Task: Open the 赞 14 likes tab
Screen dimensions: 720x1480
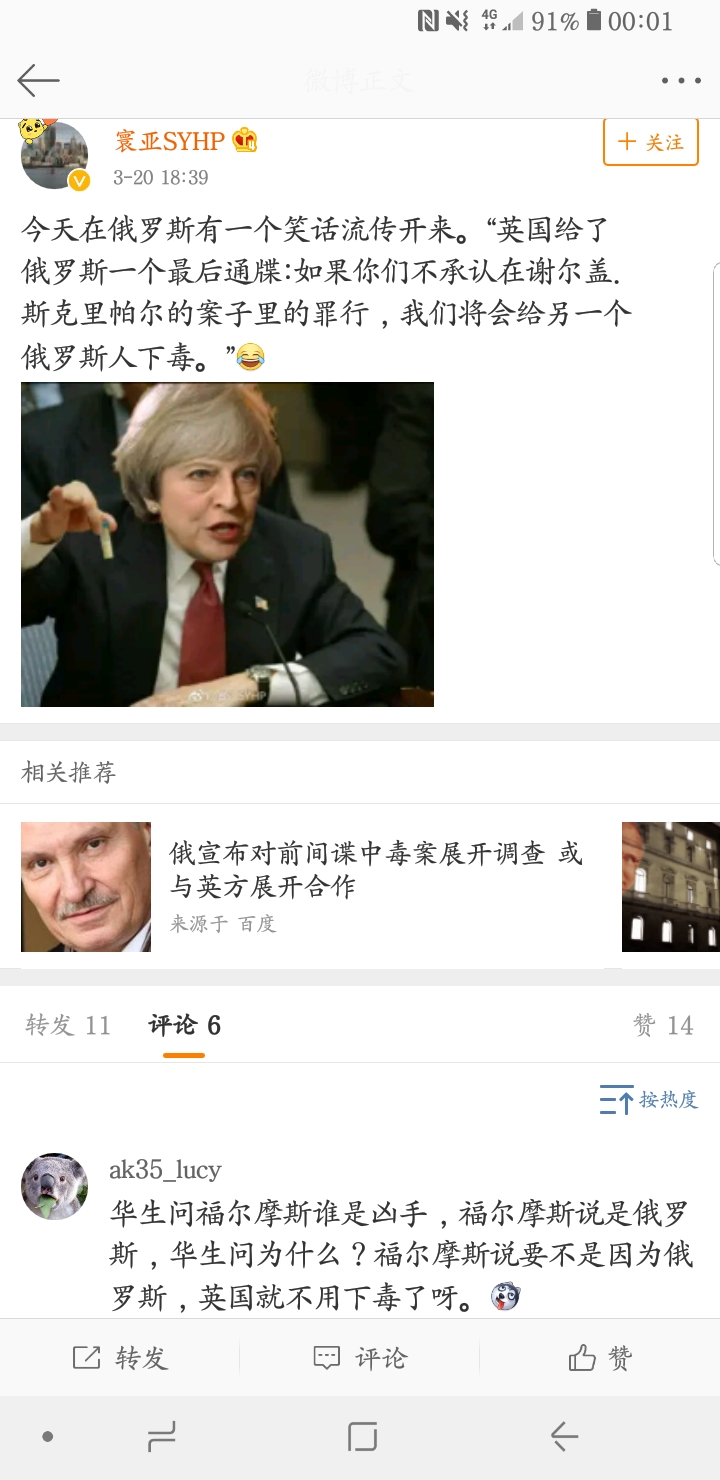Action: pyautogui.click(x=663, y=1025)
